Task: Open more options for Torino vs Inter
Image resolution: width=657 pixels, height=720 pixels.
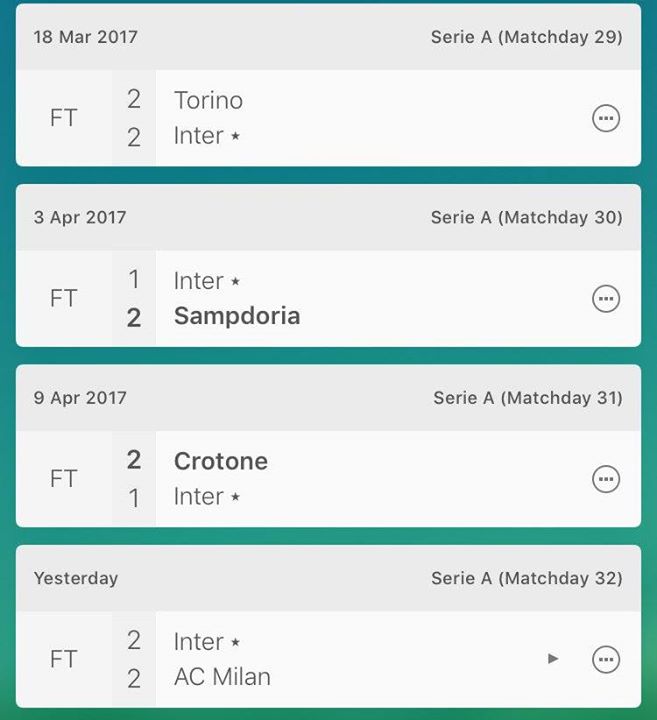Action: coord(606,118)
